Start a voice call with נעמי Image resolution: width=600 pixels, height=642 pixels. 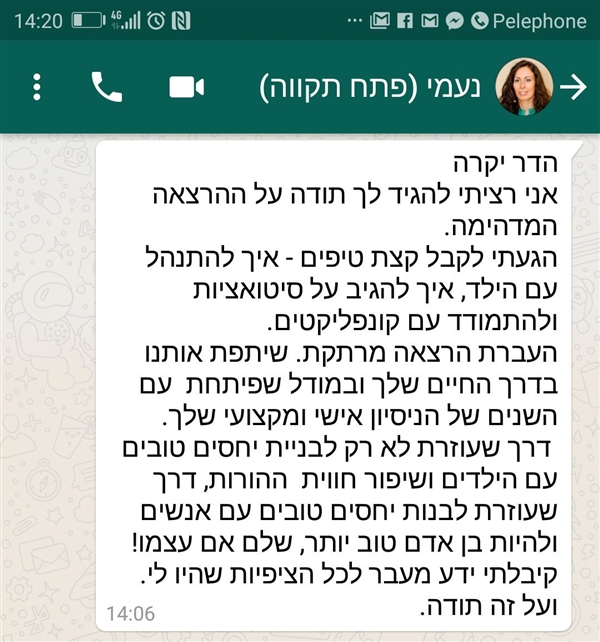pyautogui.click(x=106, y=88)
